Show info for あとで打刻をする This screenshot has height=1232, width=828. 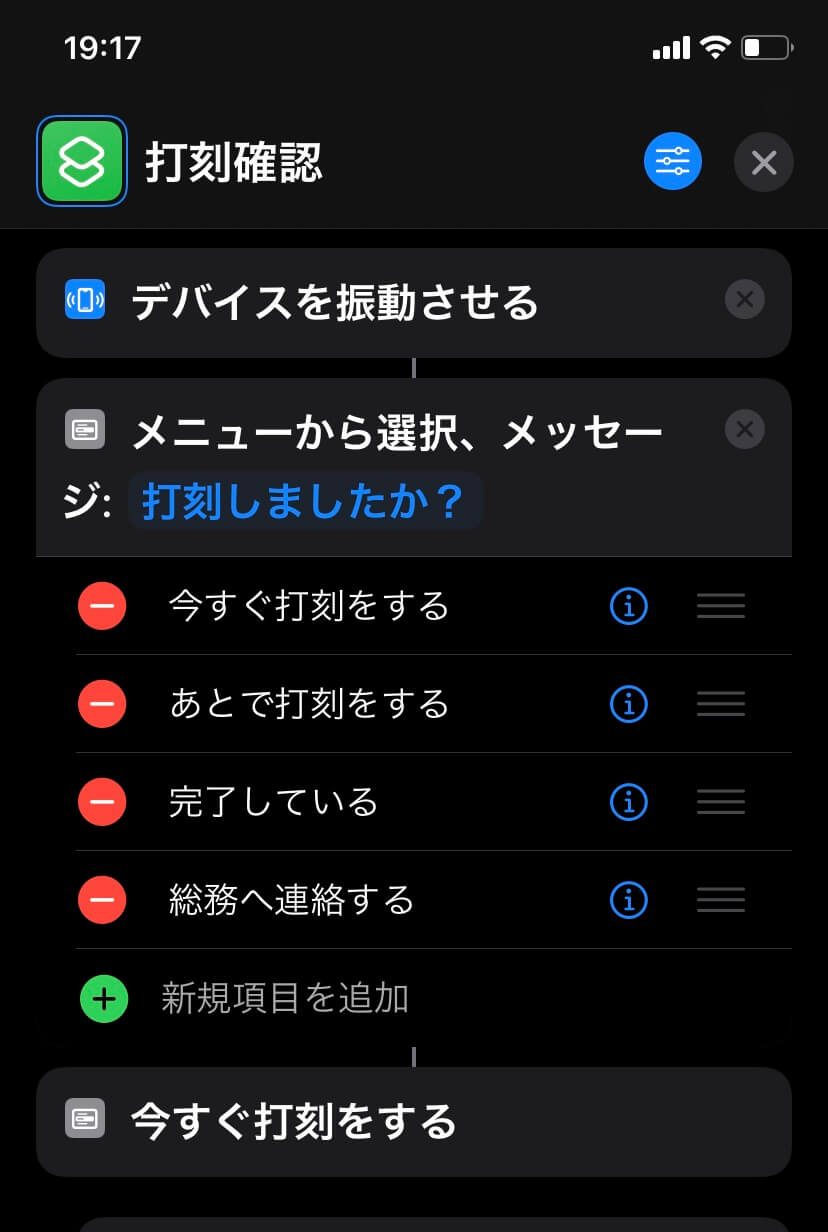point(628,704)
